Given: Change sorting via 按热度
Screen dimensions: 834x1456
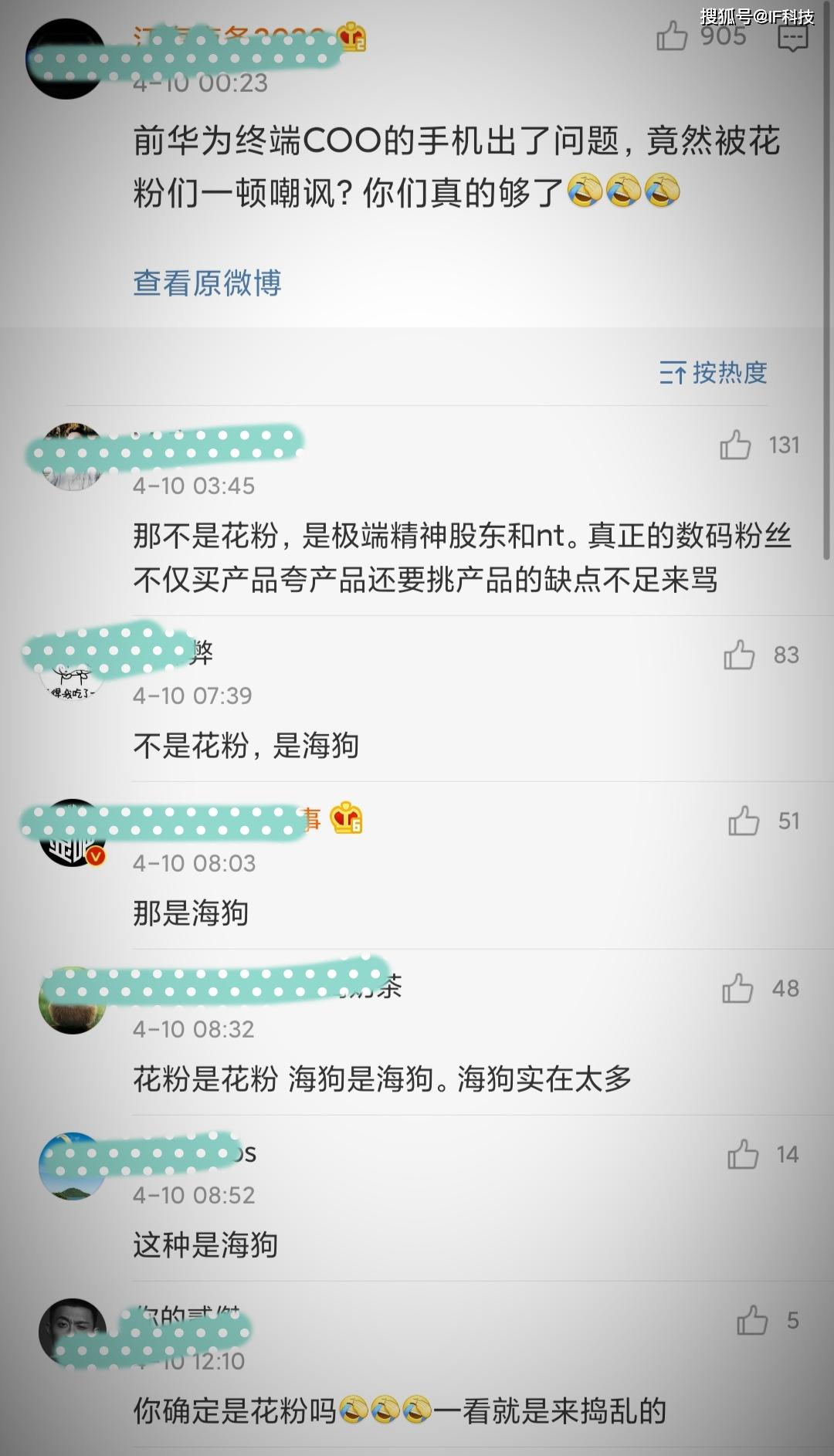Looking at the screenshot, I should [714, 373].
